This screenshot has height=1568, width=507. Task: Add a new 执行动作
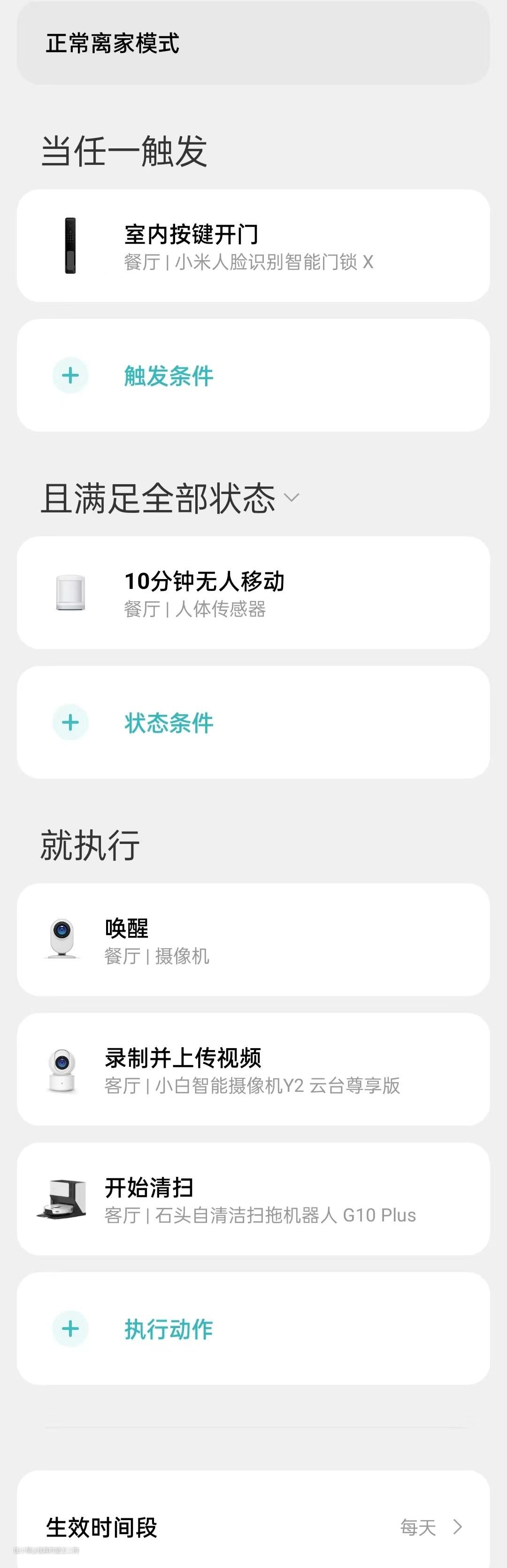[x=253, y=1329]
